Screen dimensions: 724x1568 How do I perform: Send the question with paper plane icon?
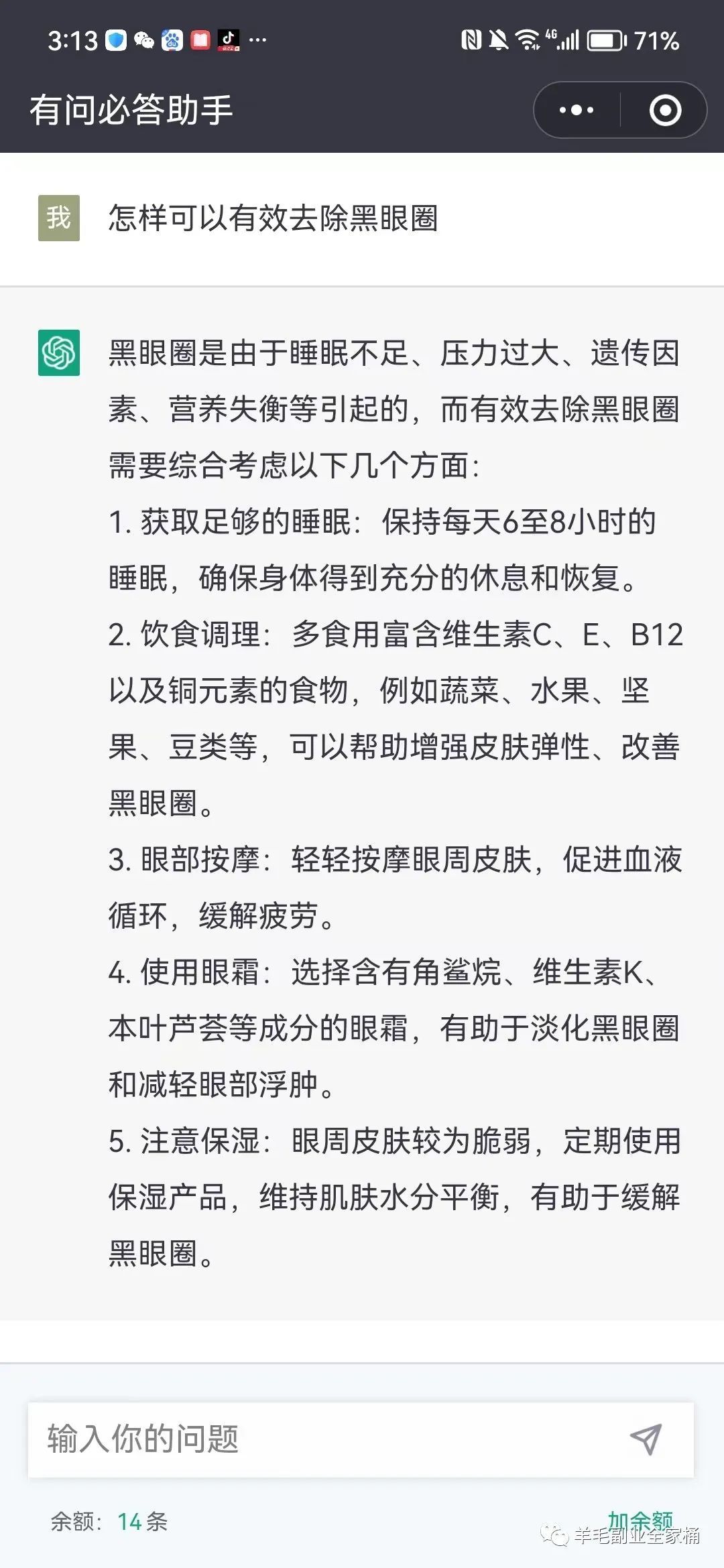coord(646,1439)
